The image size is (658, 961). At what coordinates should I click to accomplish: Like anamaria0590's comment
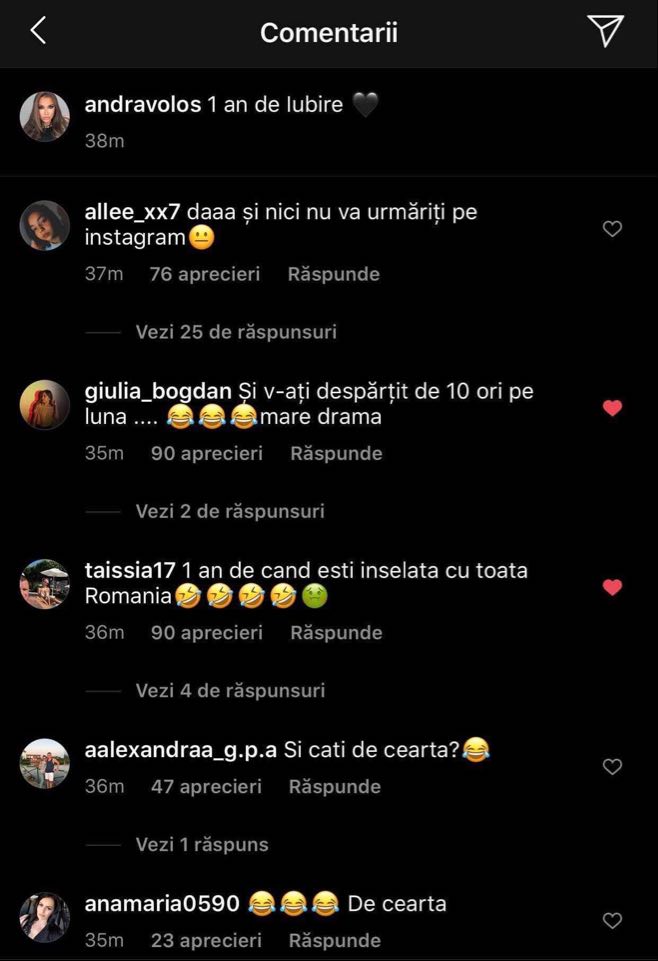click(612, 920)
